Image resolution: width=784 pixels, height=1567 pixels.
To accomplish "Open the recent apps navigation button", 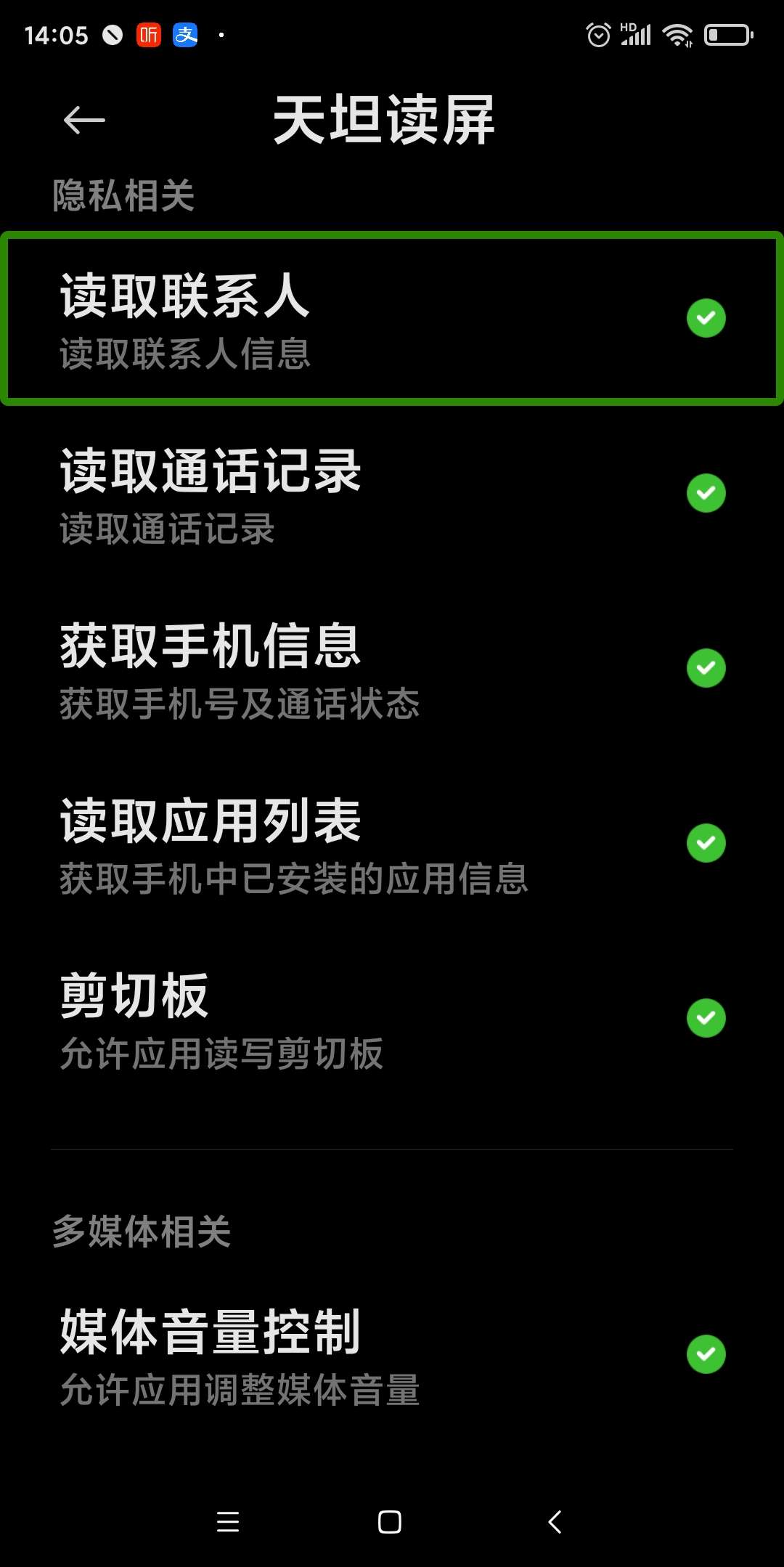I will [229, 1520].
